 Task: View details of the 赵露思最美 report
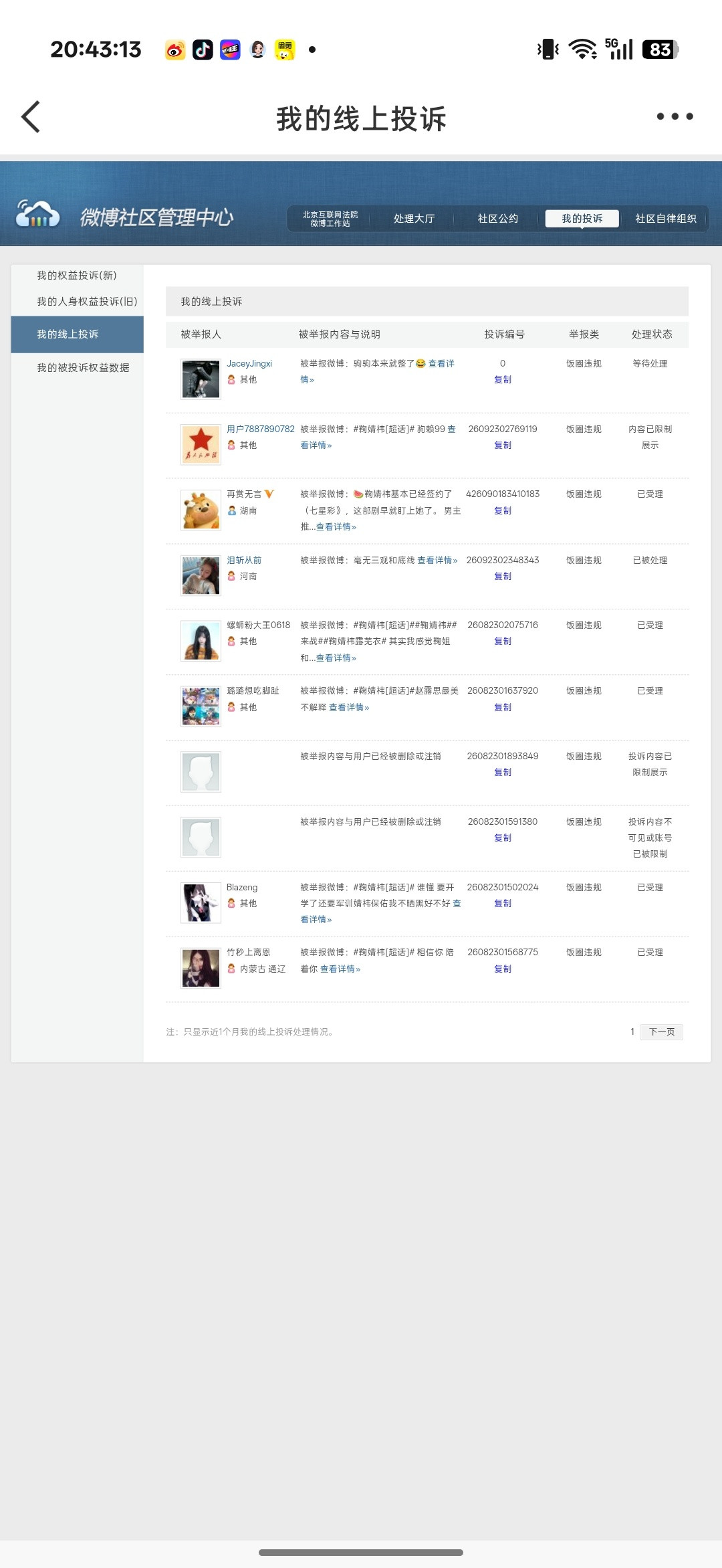349,707
